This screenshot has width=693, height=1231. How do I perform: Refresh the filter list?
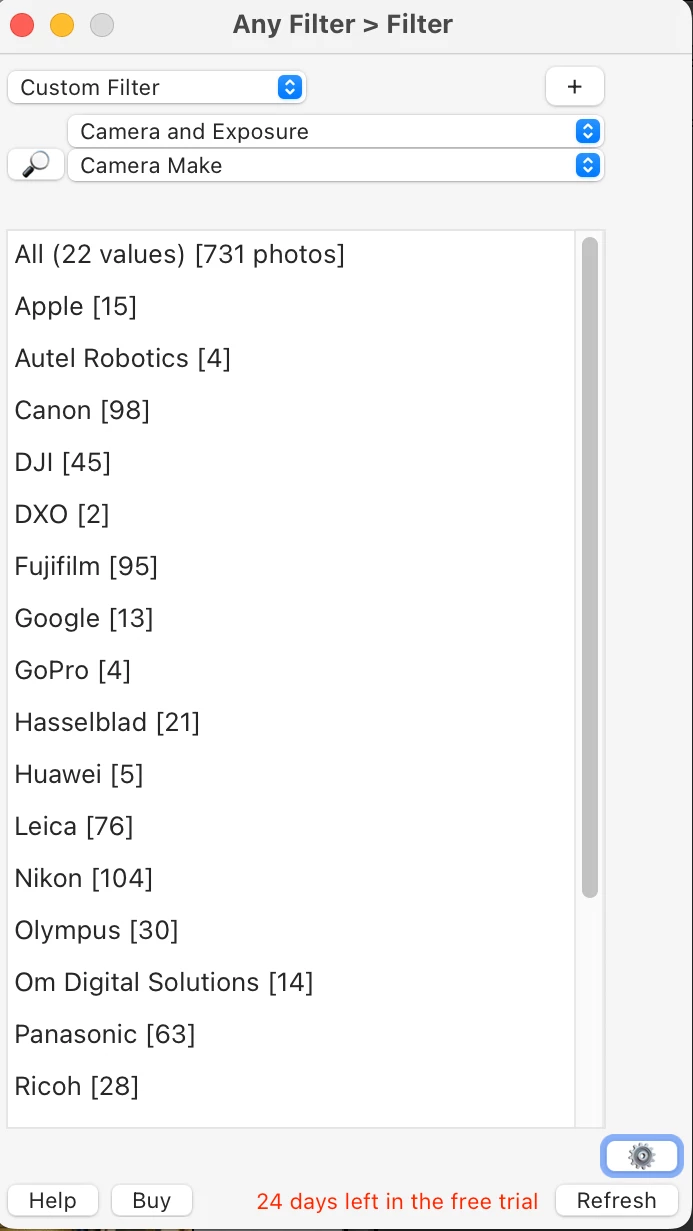(616, 1201)
